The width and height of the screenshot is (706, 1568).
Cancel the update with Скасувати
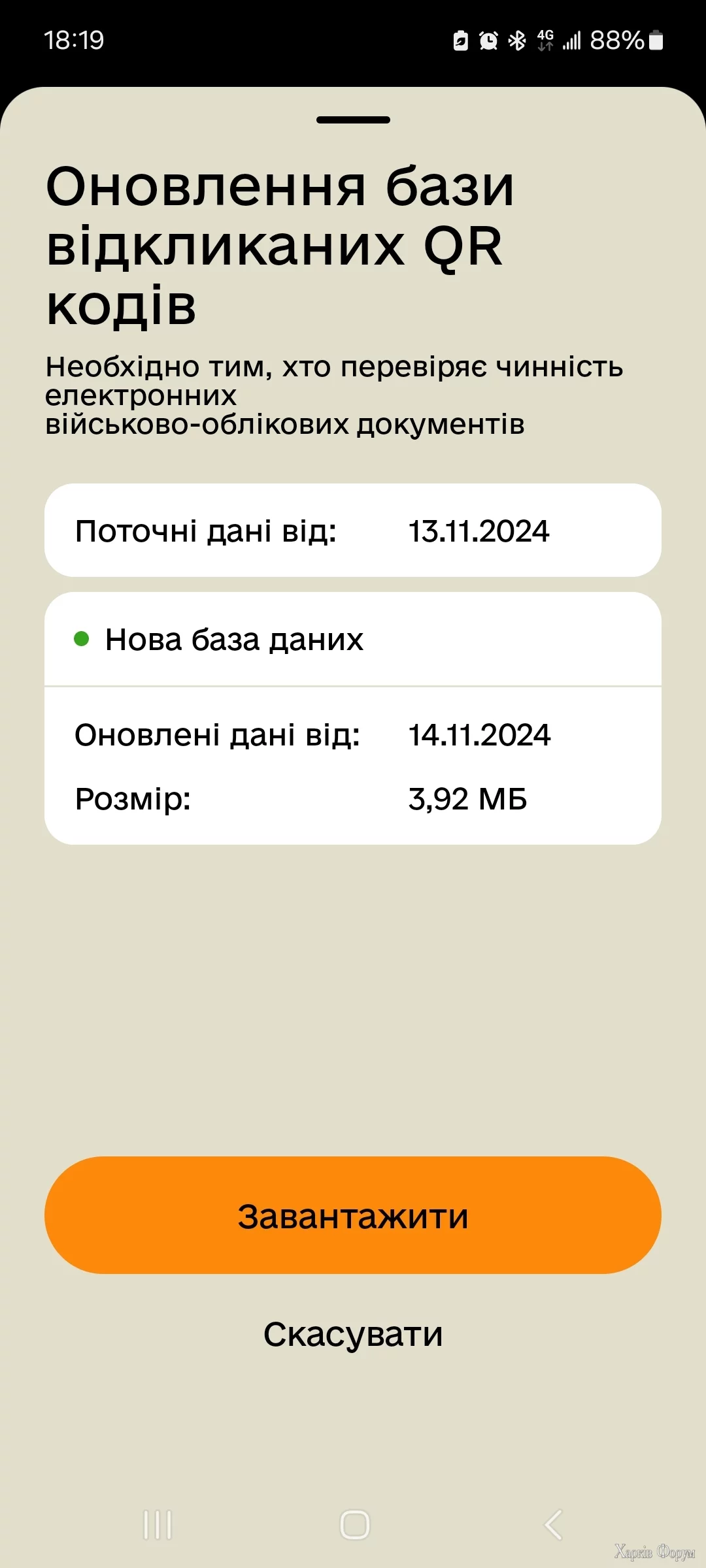pyautogui.click(x=353, y=1334)
